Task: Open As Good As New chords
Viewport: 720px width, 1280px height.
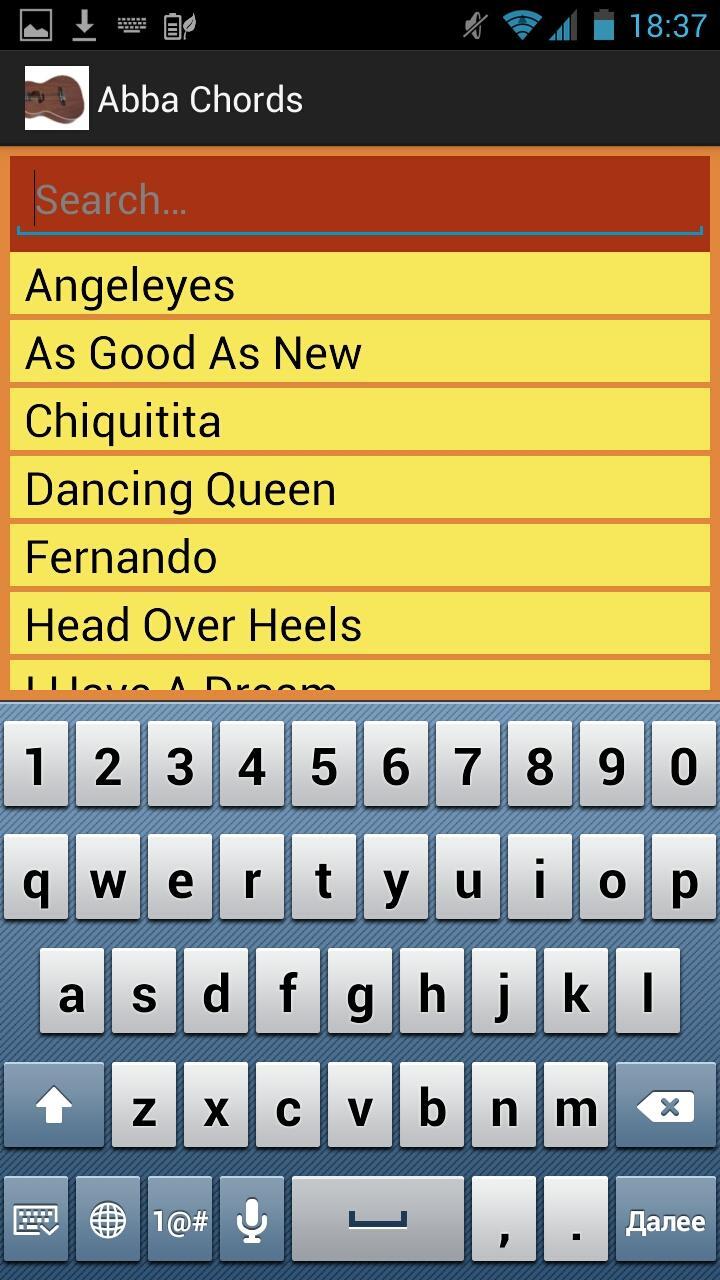Action: (x=360, y=353)
